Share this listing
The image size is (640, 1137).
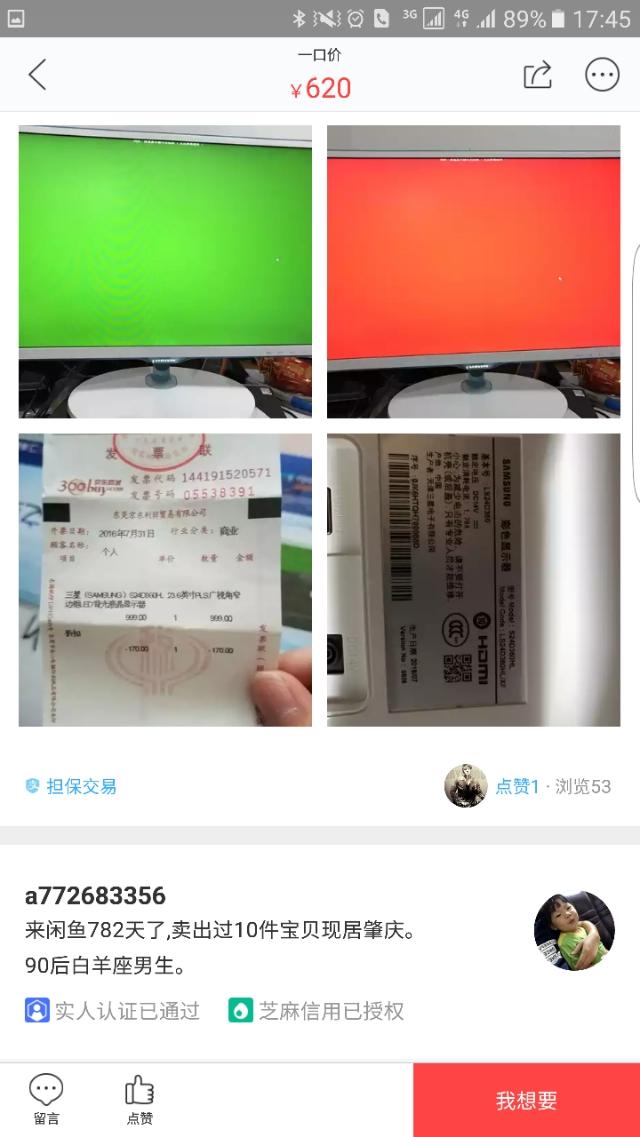[537, 75]
